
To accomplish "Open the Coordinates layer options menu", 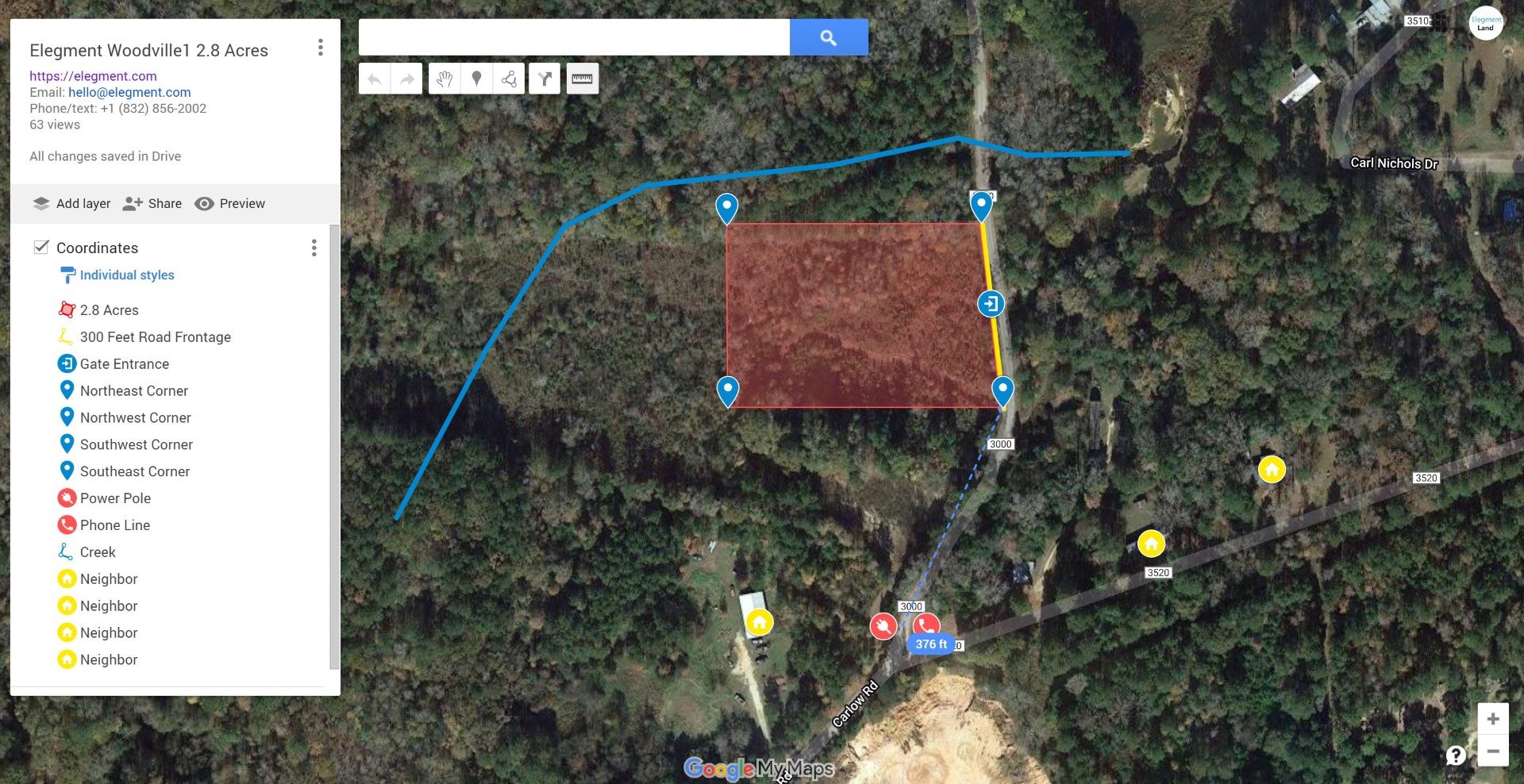I will pyautogui.click(x=314, y=248).
